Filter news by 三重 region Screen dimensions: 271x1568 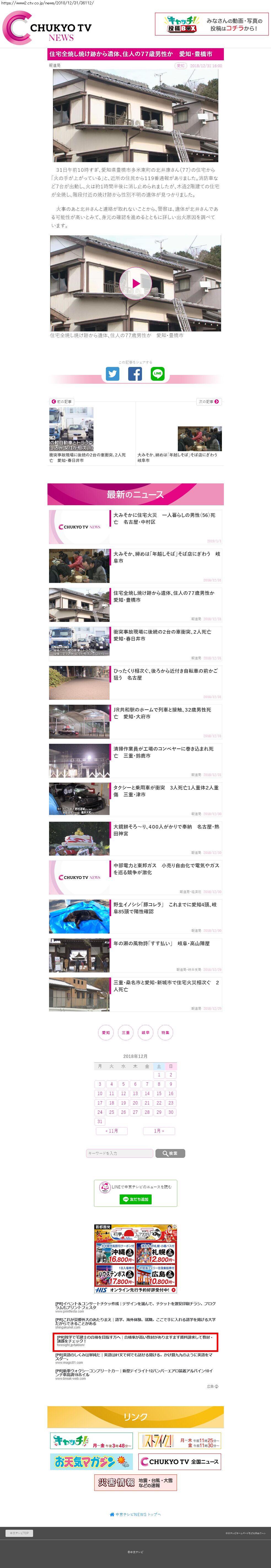click(x=125, y=1032)
